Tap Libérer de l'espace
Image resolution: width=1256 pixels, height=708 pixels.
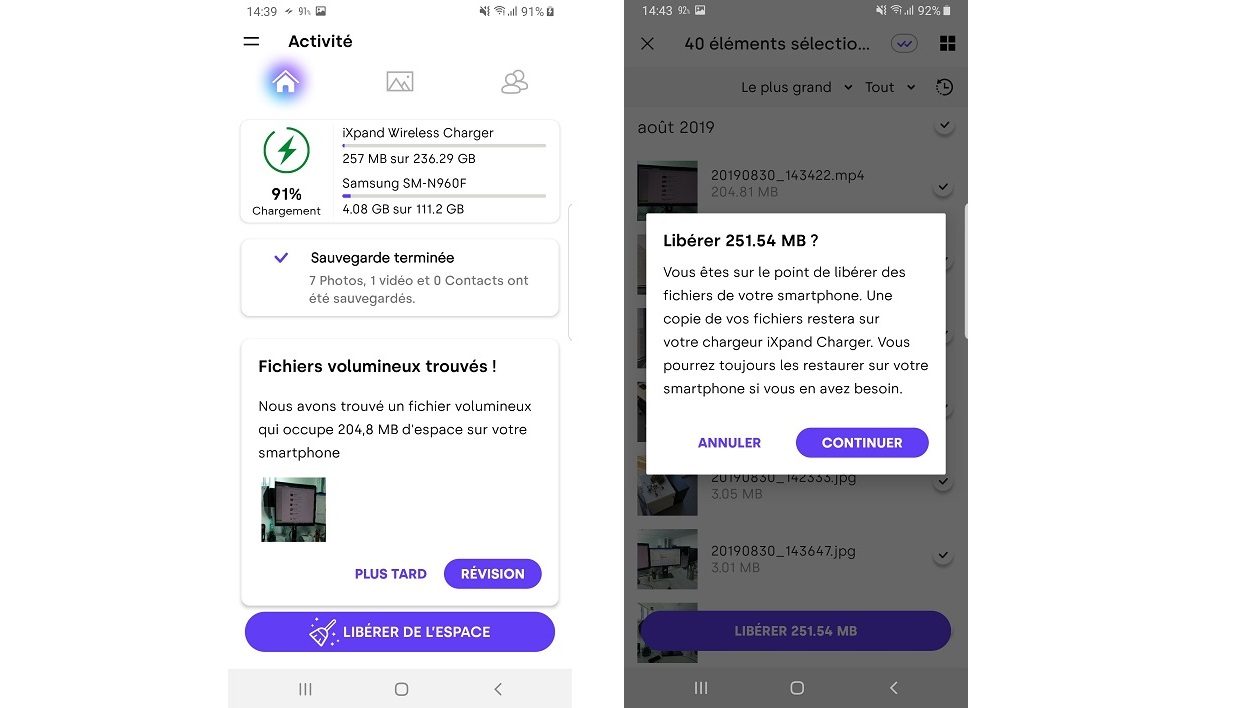tap(400, 632)
